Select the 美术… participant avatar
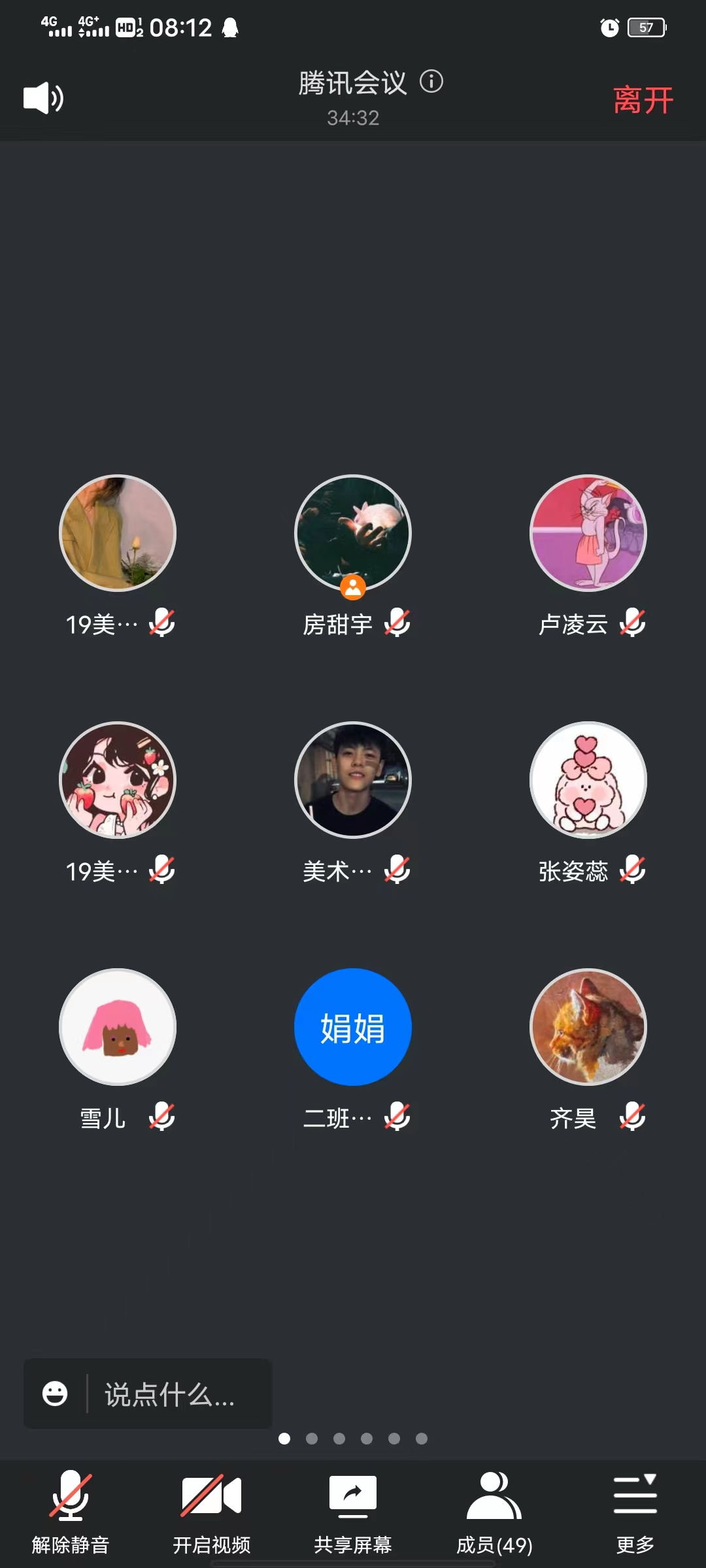Image resolution: width=706 pixels, height=1568 pixels. click(x=353, y=780)
